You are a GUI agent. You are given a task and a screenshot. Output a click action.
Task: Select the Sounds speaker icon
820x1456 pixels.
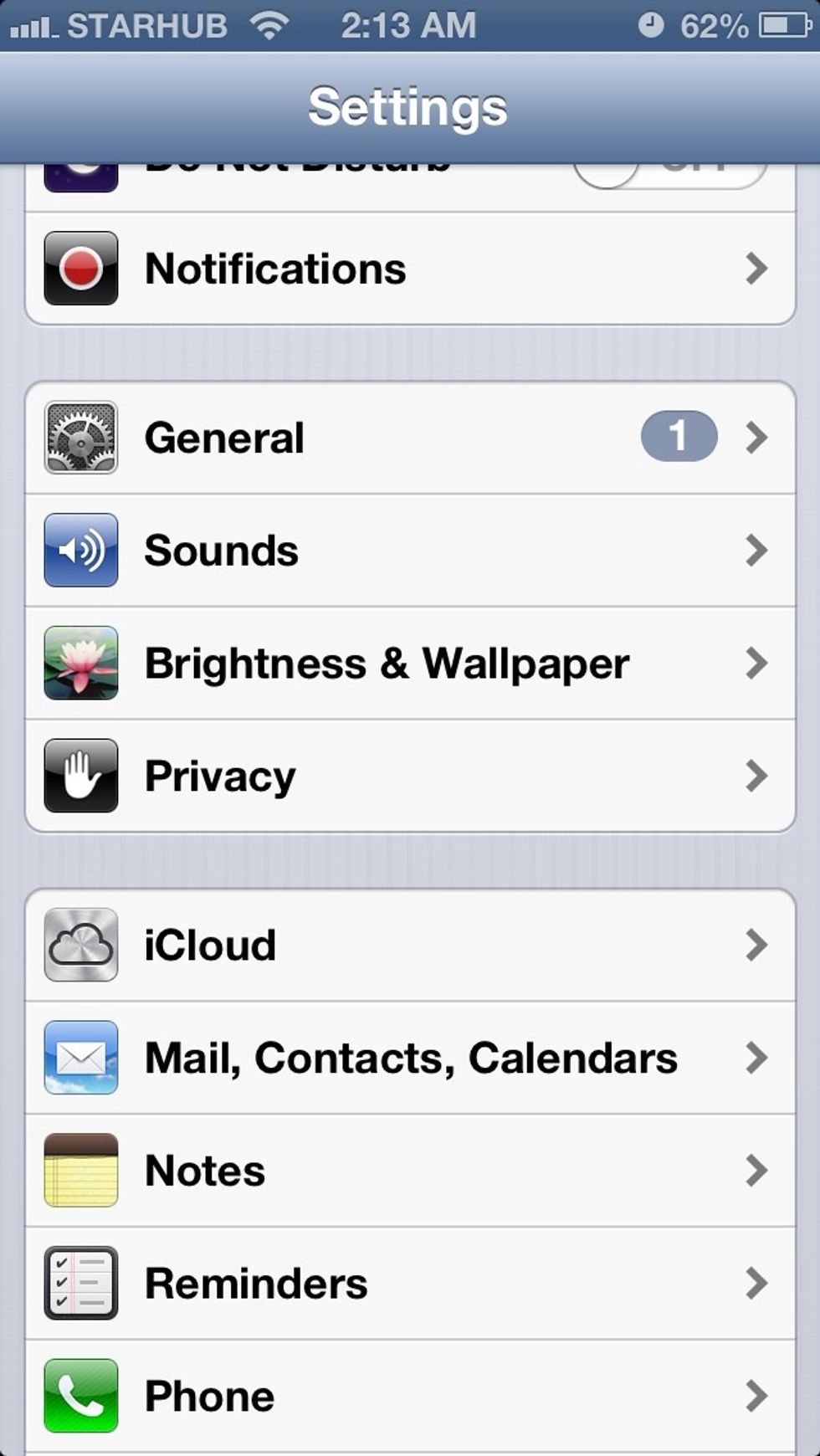click(80, 550)
